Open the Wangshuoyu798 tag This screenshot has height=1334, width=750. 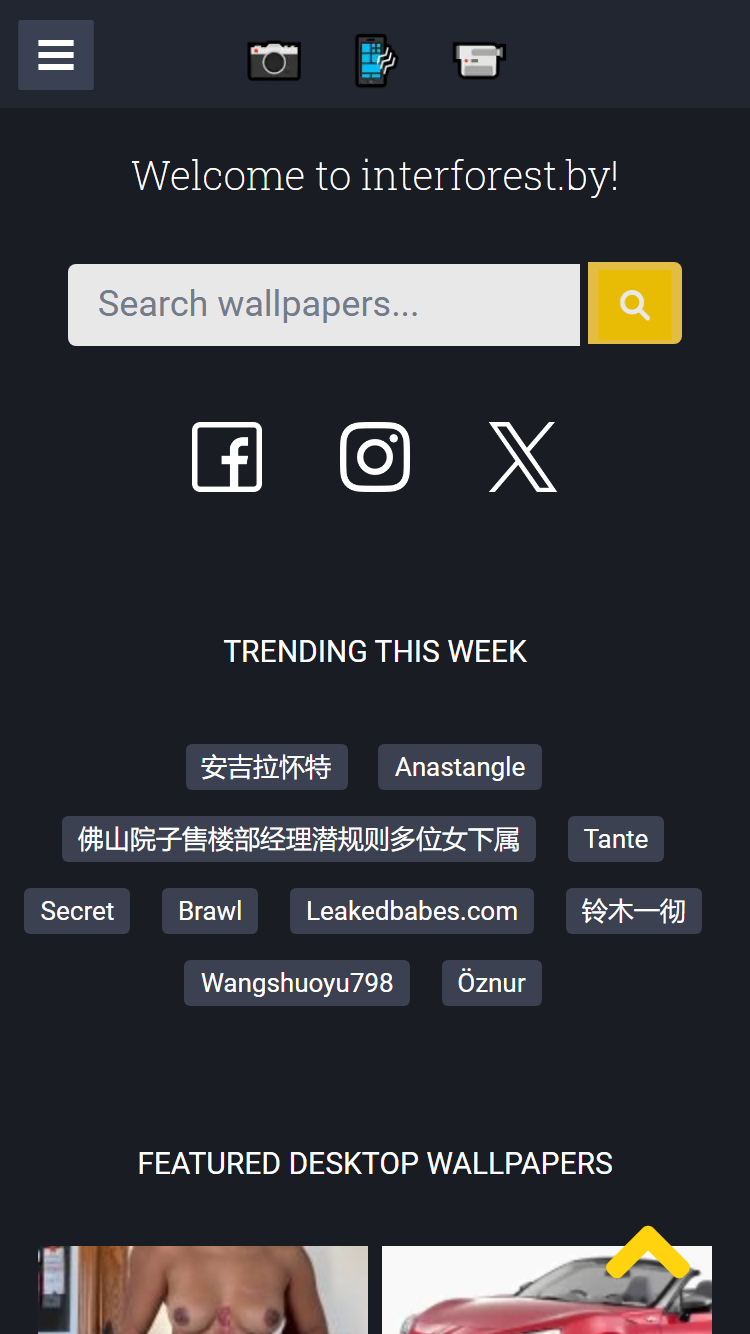(297, 983)
